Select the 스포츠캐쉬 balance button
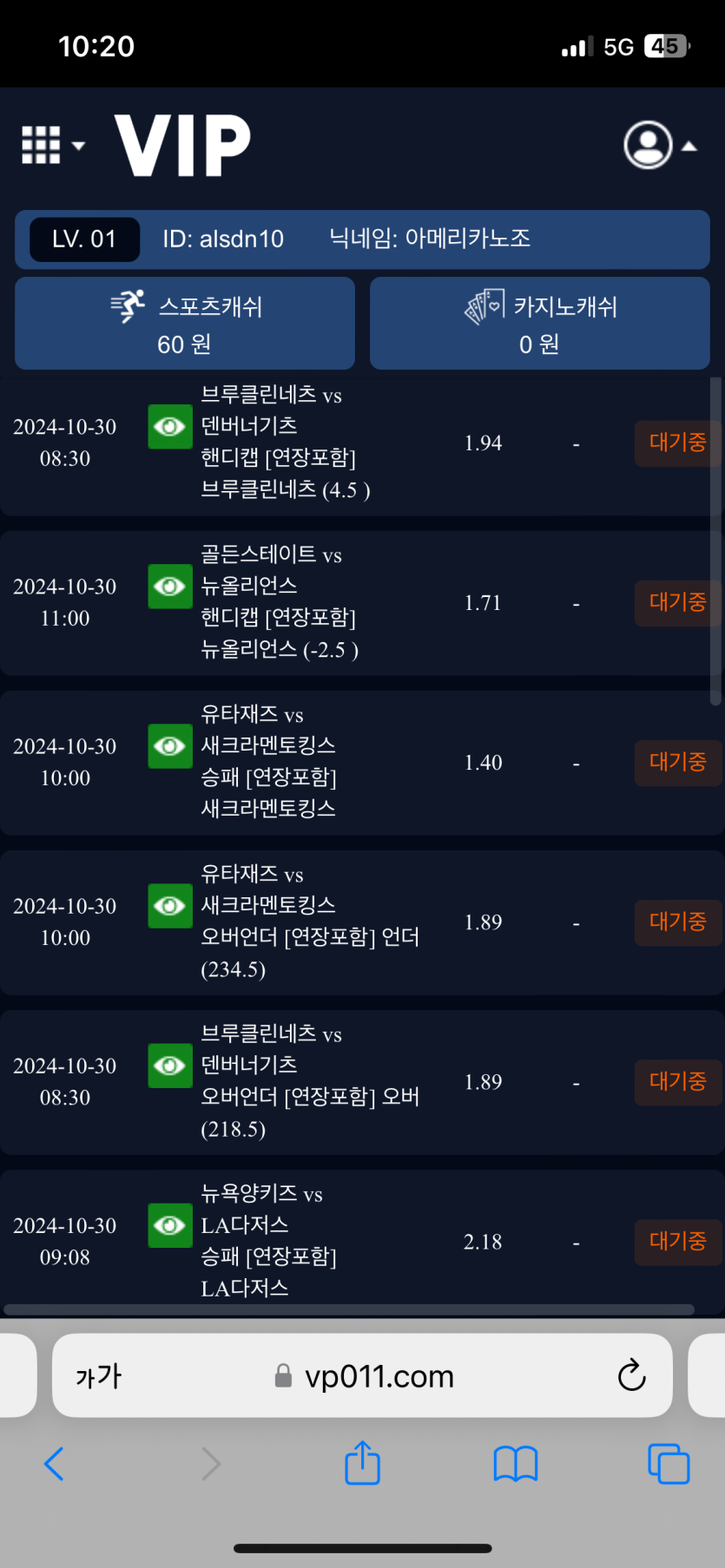The image size is (725, 1568). tap(185, 324)
